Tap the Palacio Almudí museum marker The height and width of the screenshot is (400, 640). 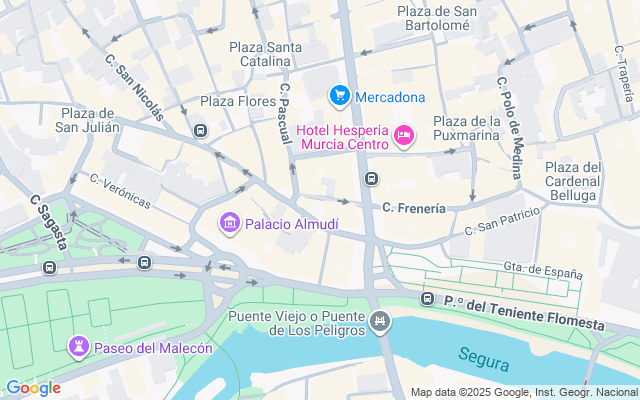tap(230, 222)
